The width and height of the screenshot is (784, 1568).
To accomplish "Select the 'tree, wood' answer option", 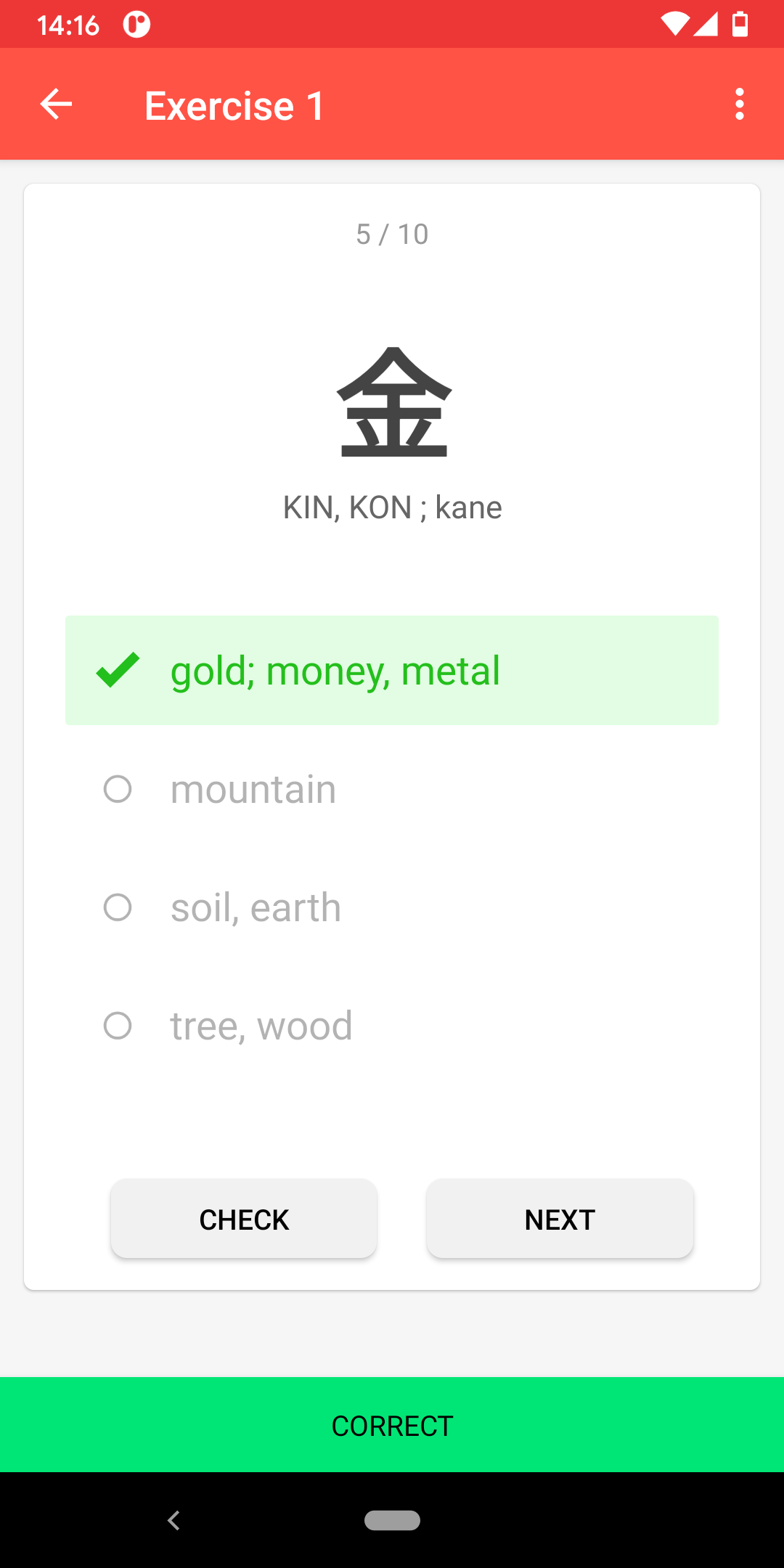I will [392, 1026].
